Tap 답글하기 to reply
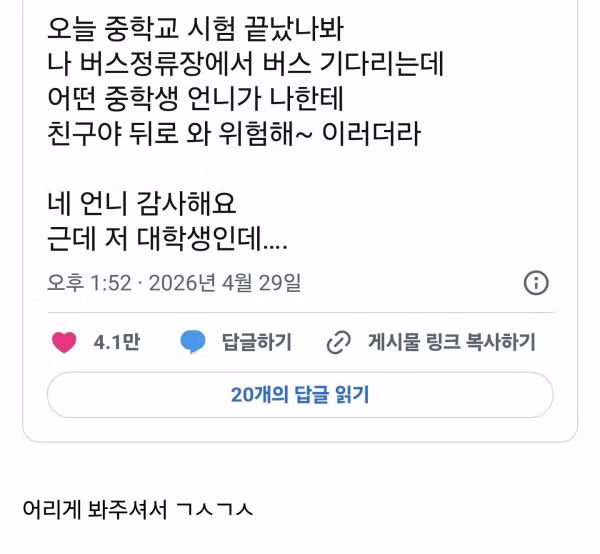This screenshot has height=554, width=600. point(236,342)
